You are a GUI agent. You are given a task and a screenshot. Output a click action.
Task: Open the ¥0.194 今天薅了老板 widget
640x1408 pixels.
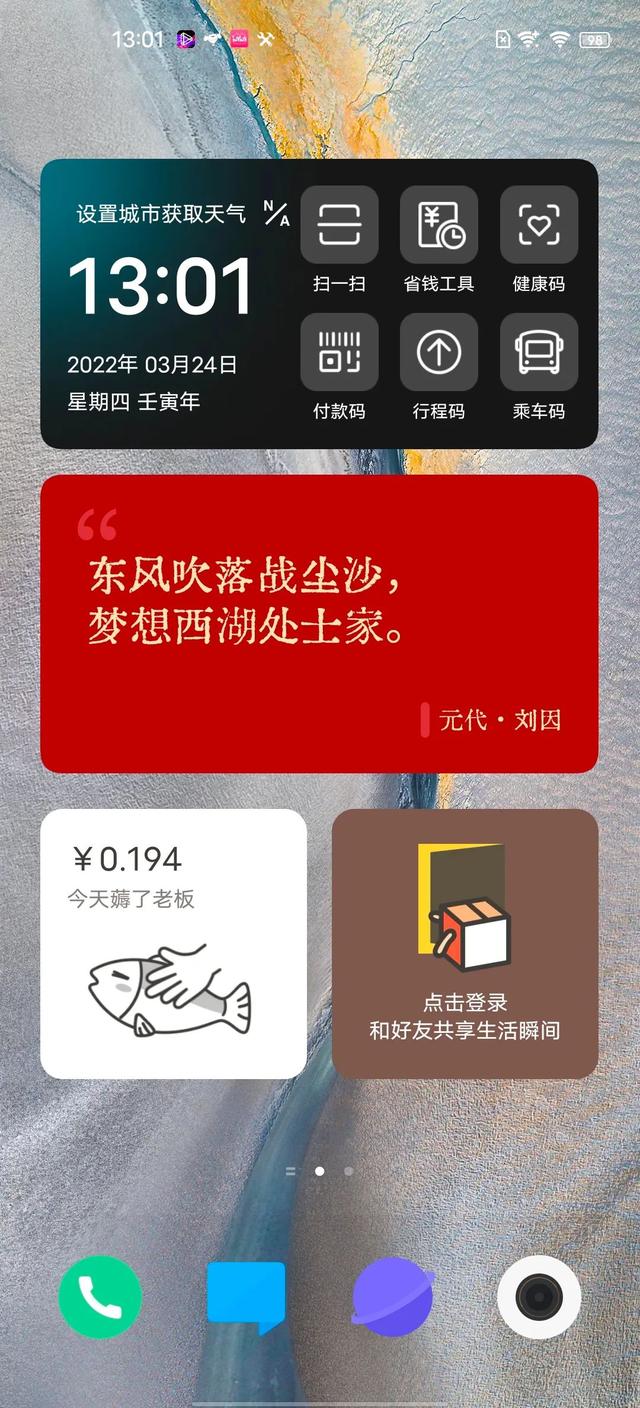[x=173, y=943]
